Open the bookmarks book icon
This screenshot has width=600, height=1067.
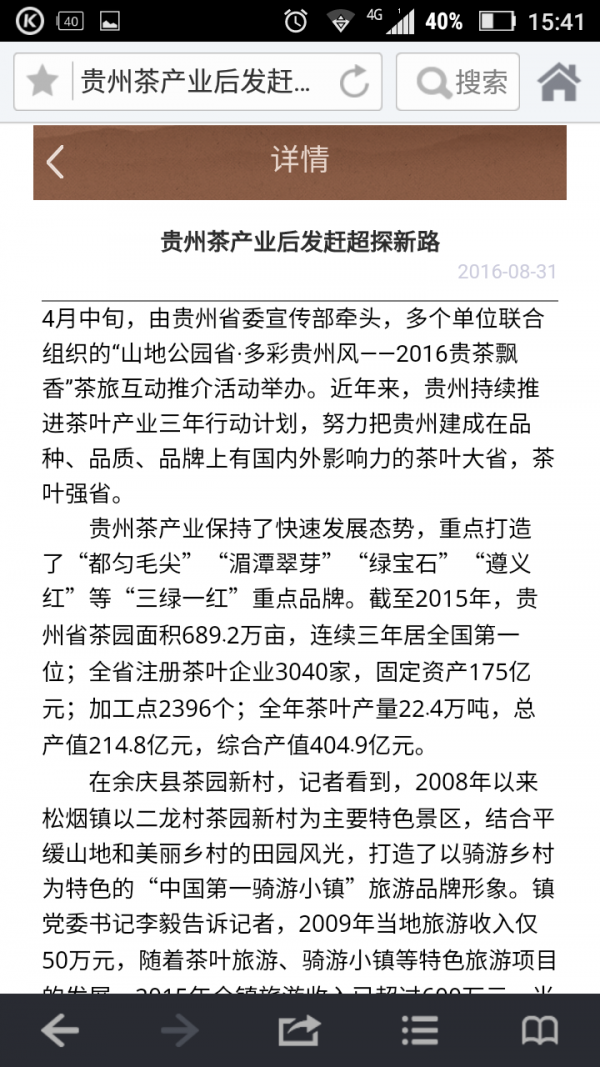[540, 1030]
